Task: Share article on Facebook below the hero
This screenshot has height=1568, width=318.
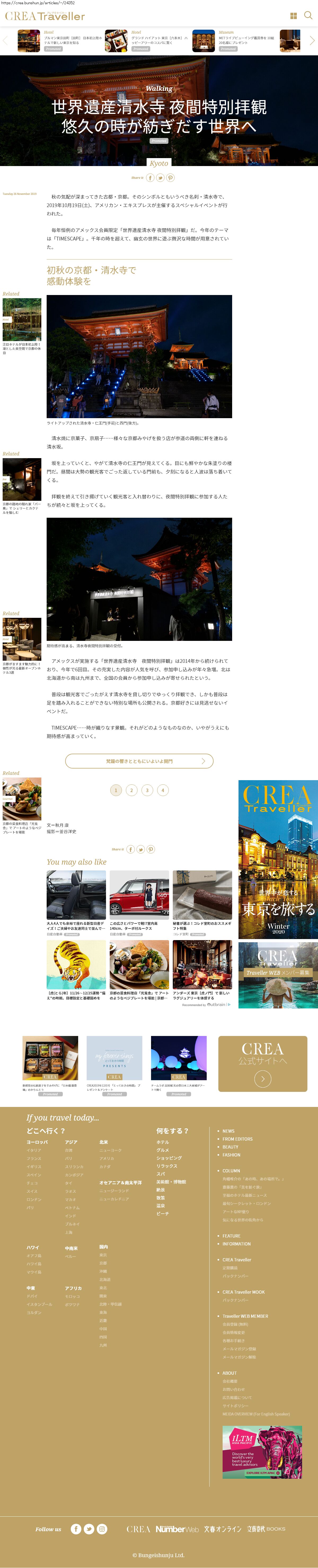Action: coord(150,178)
